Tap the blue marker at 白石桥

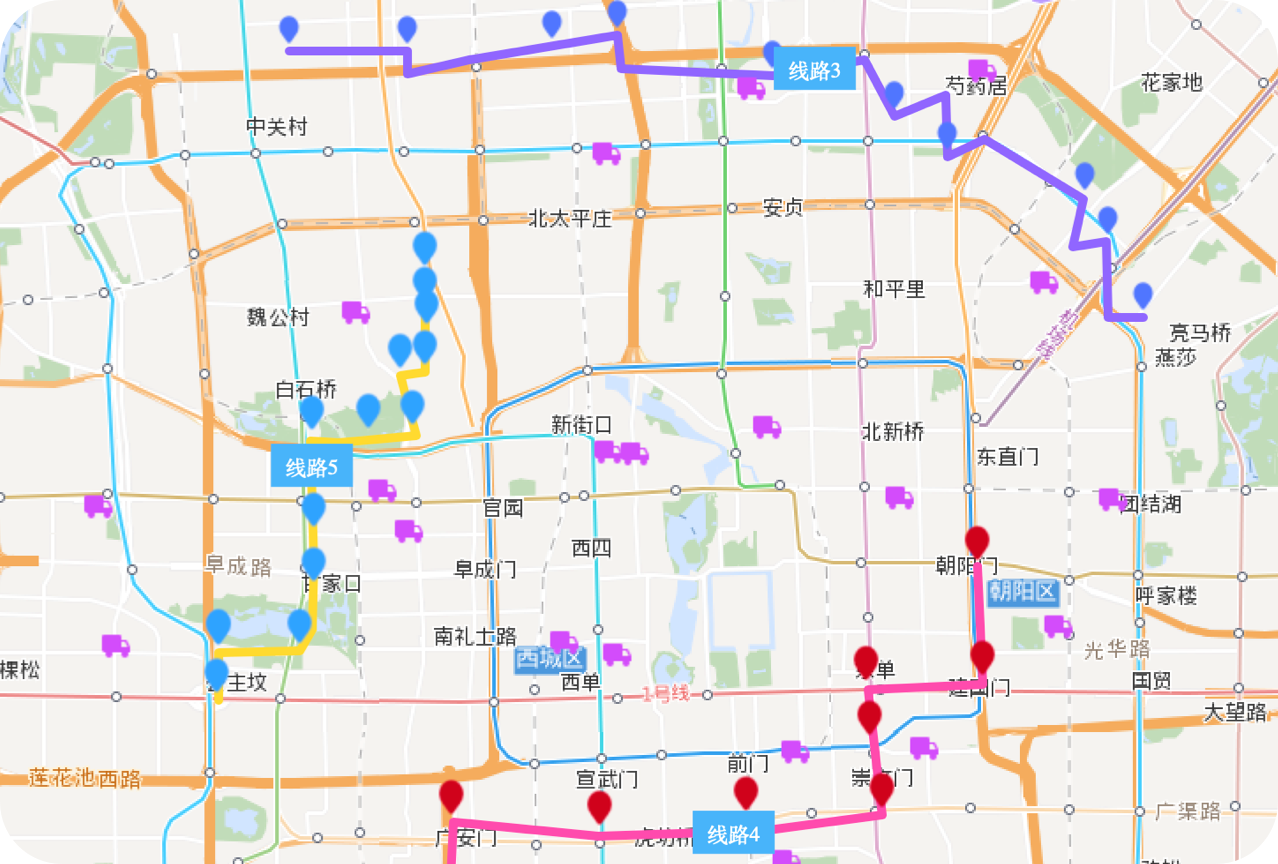[x=311, y=411]
